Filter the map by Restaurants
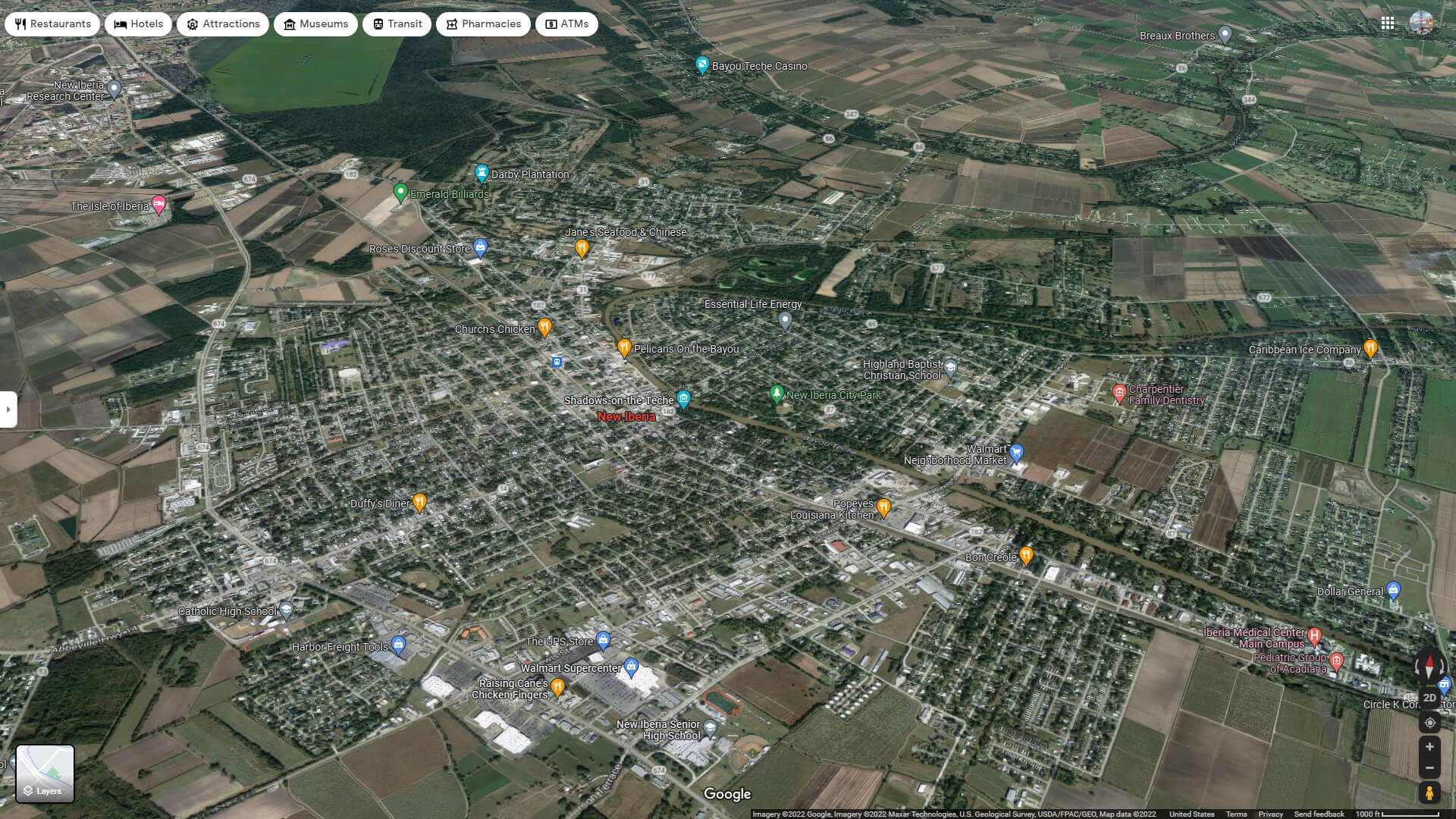Screen dimensions: 1456x819 52,24
